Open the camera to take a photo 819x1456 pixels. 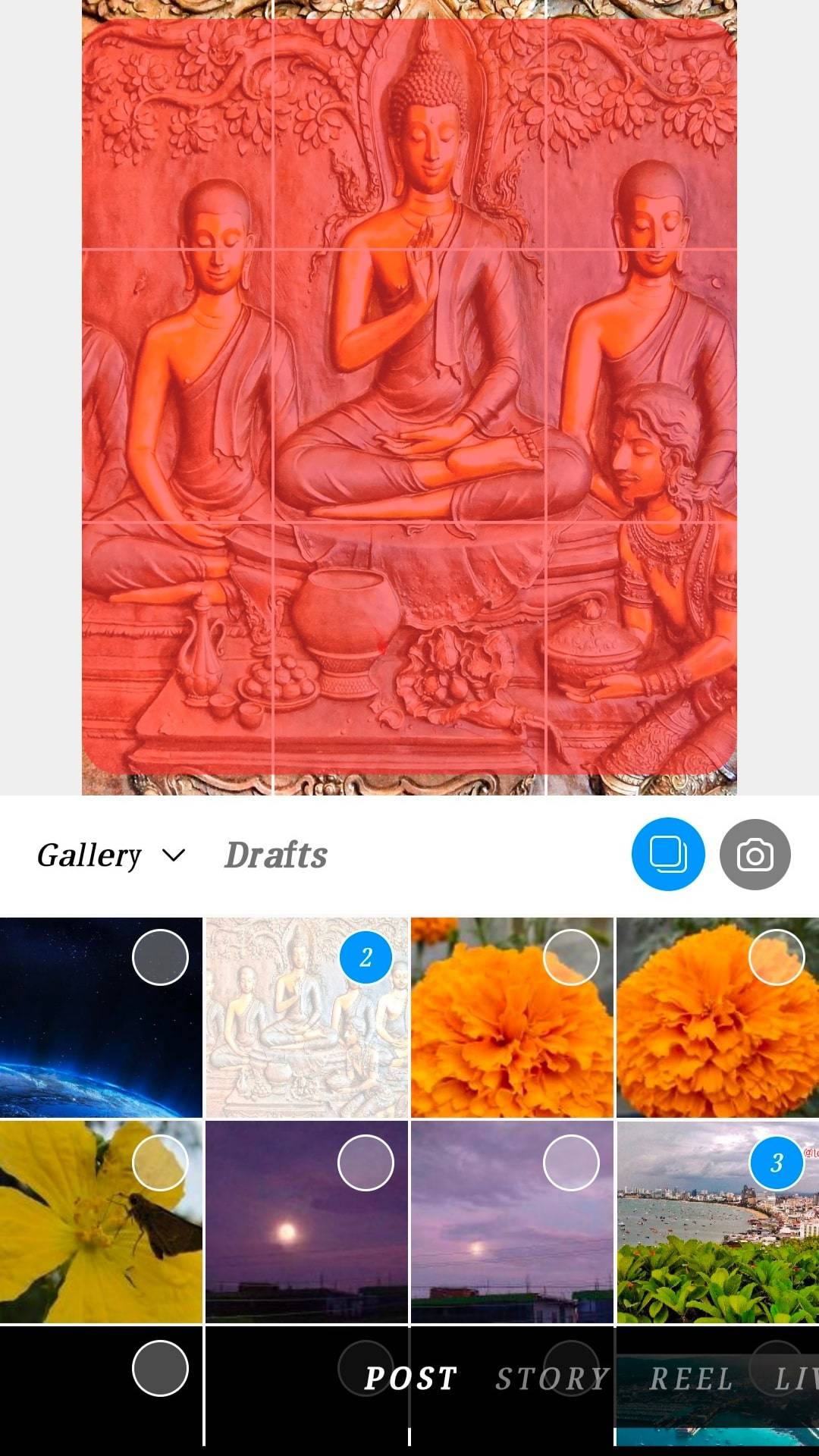click(x=755, y=855)
